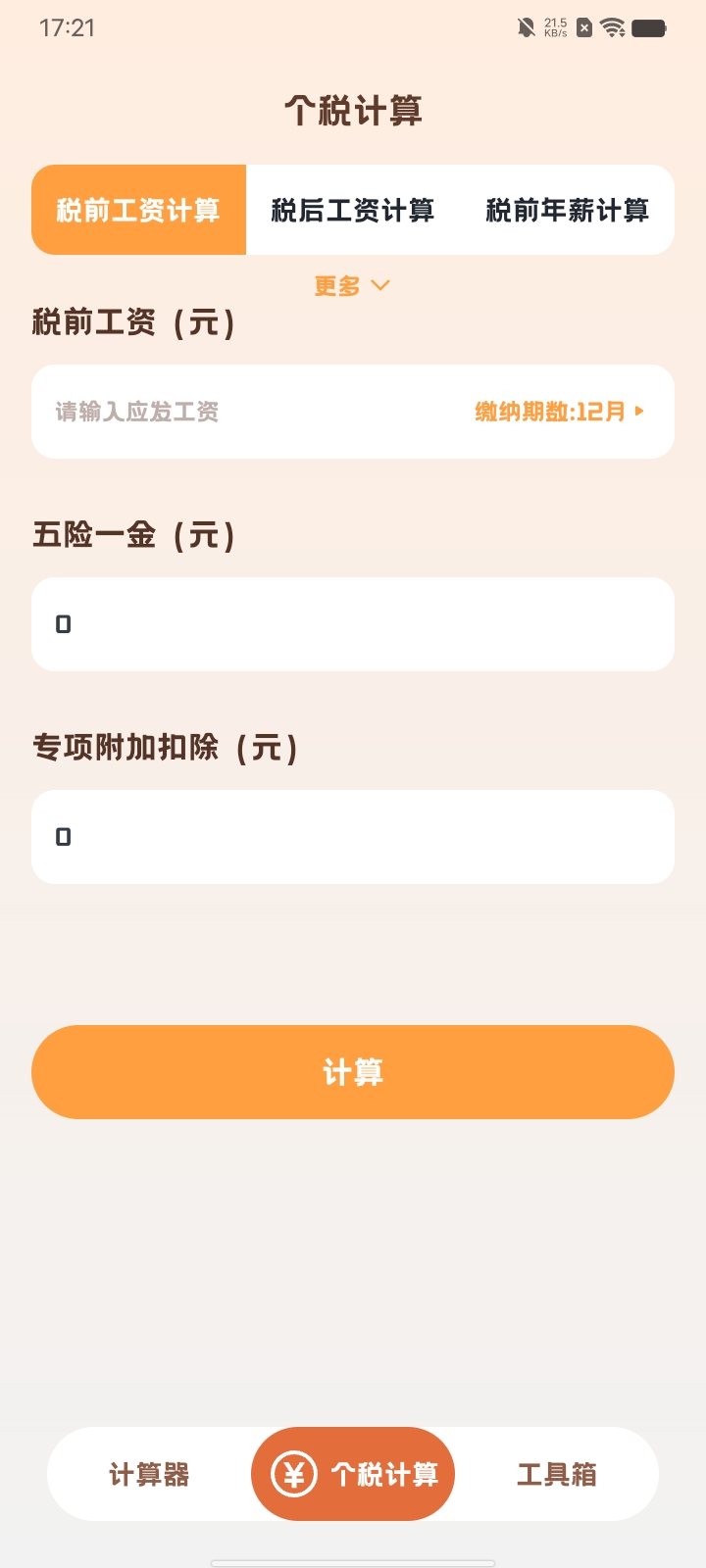Edit the 专项附加扣除 amount field
This screenshot has height=1568, width=706.
[x=353, y=837]
